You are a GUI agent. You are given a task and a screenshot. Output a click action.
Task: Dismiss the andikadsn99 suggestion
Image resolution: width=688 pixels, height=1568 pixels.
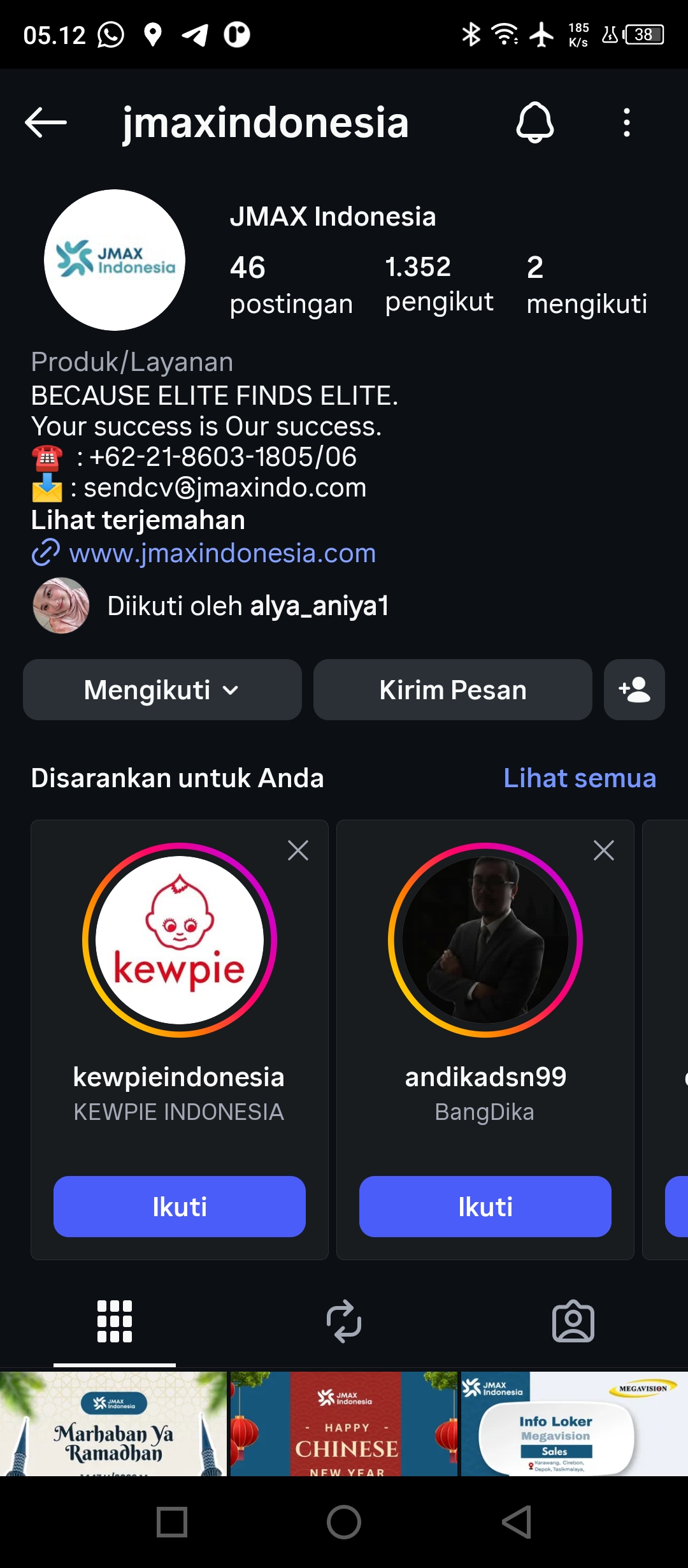pos(604,850)
